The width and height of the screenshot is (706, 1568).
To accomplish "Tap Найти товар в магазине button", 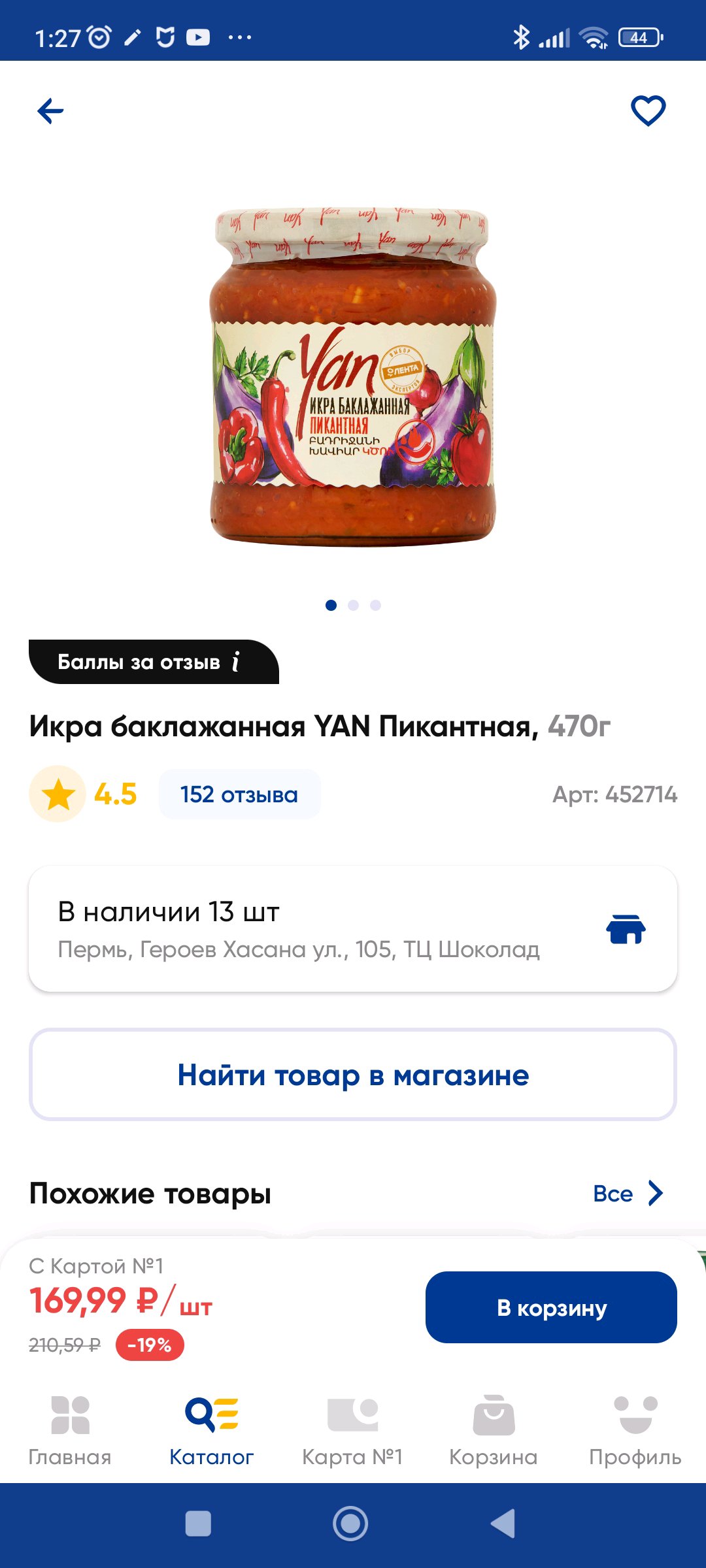I will pyautogui.click(x=353, y=1075).
